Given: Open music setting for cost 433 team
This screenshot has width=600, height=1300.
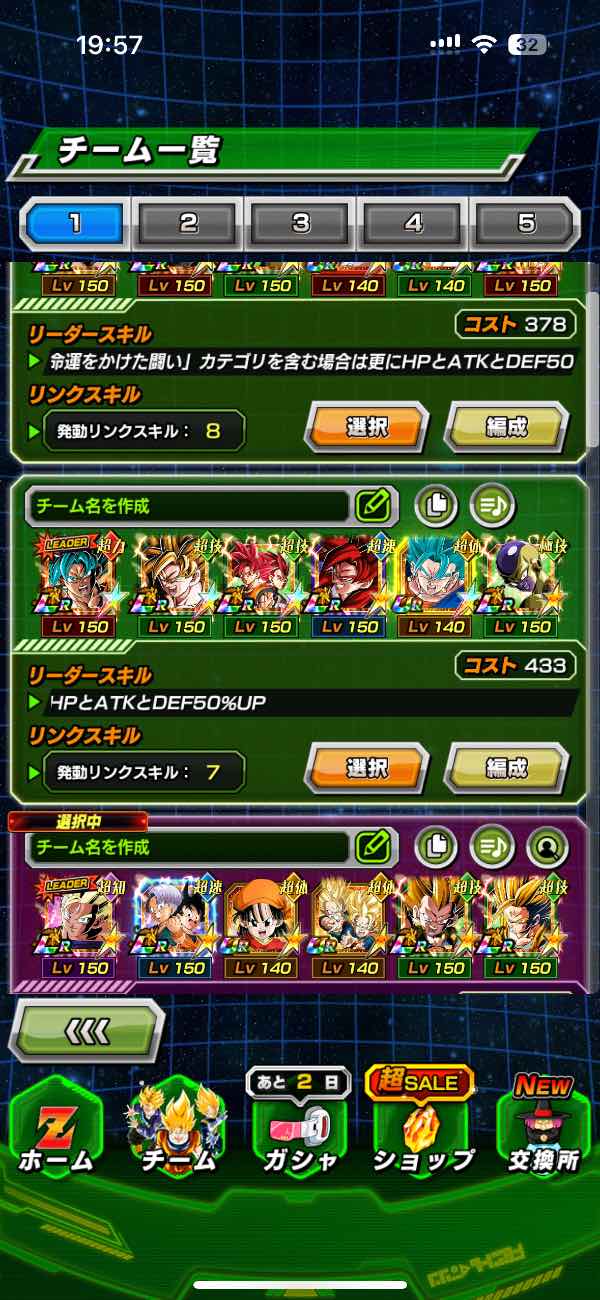Looking at the screenshot, I should pos(491,506).
